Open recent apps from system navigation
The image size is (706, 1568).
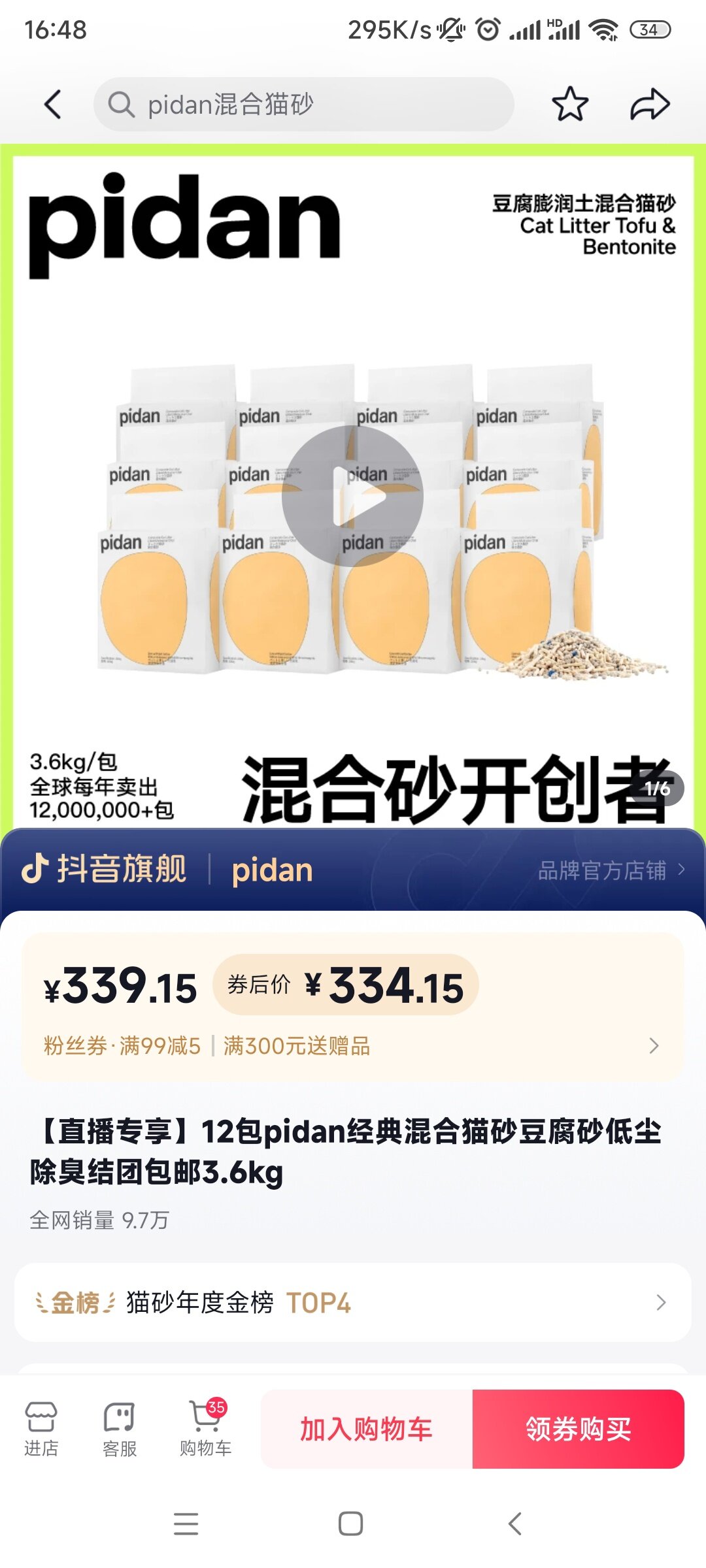point(186,1524)
